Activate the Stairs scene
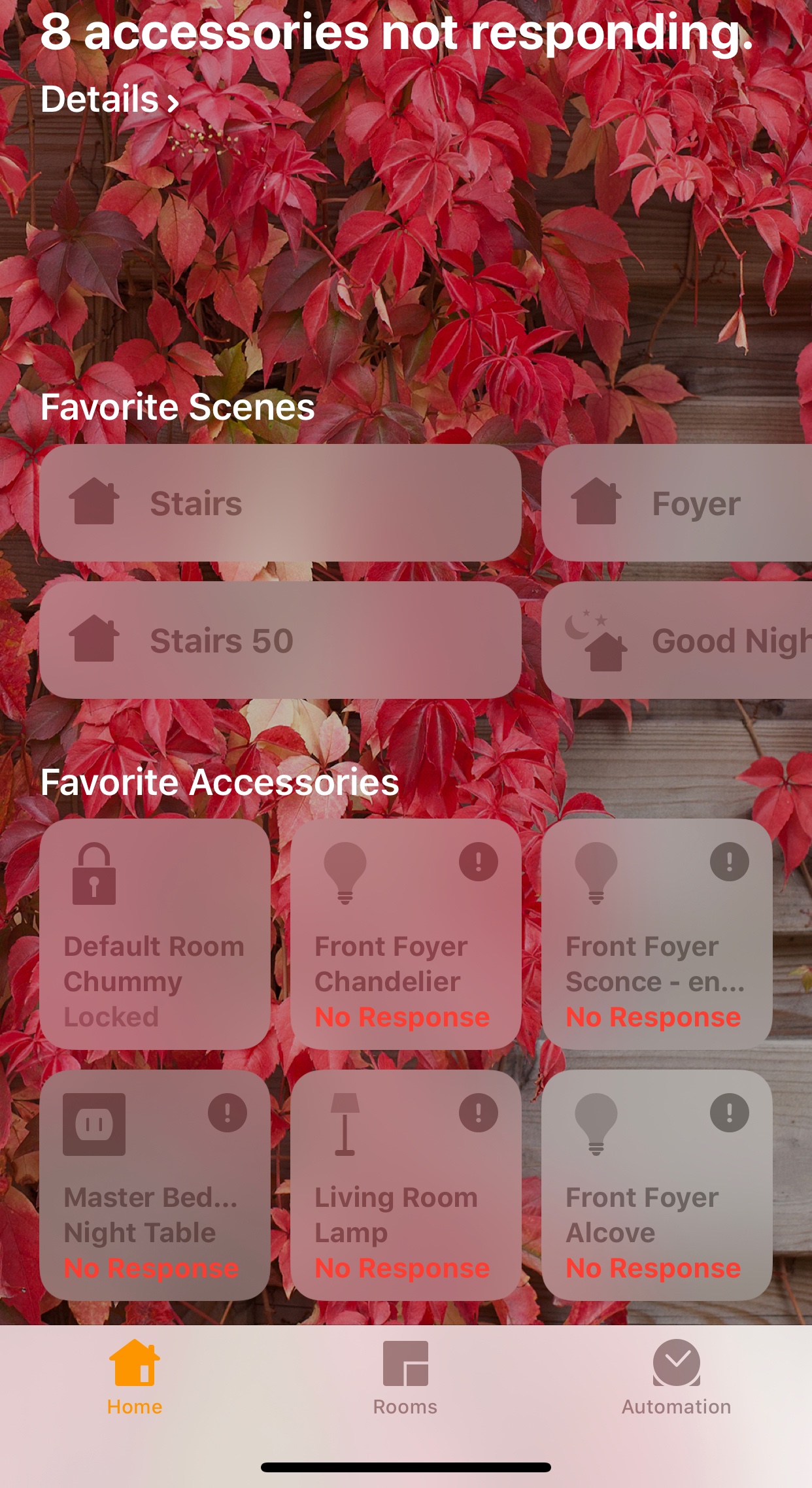The width and height of the screenshot is (812, 1488). [280, 503]
